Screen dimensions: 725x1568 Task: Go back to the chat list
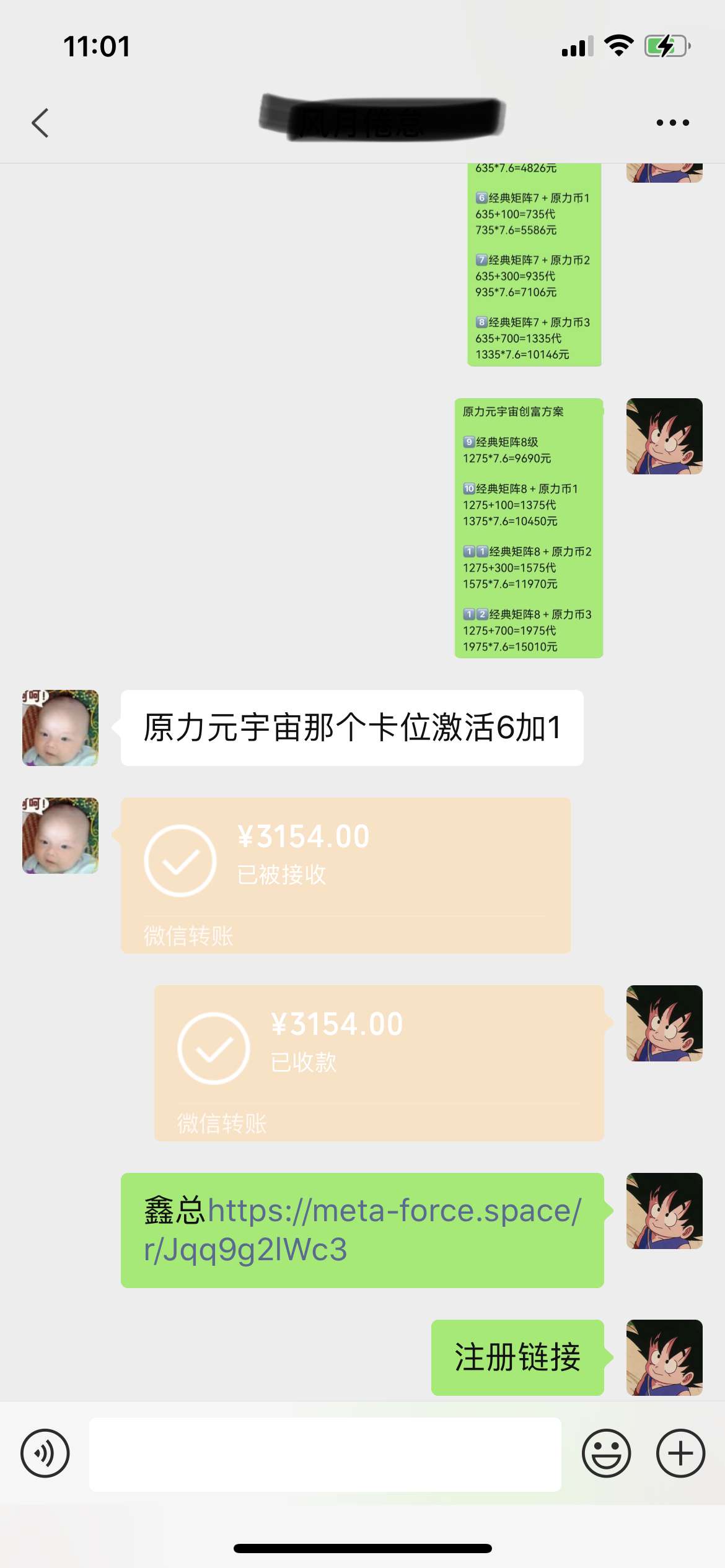coord(40,123)
